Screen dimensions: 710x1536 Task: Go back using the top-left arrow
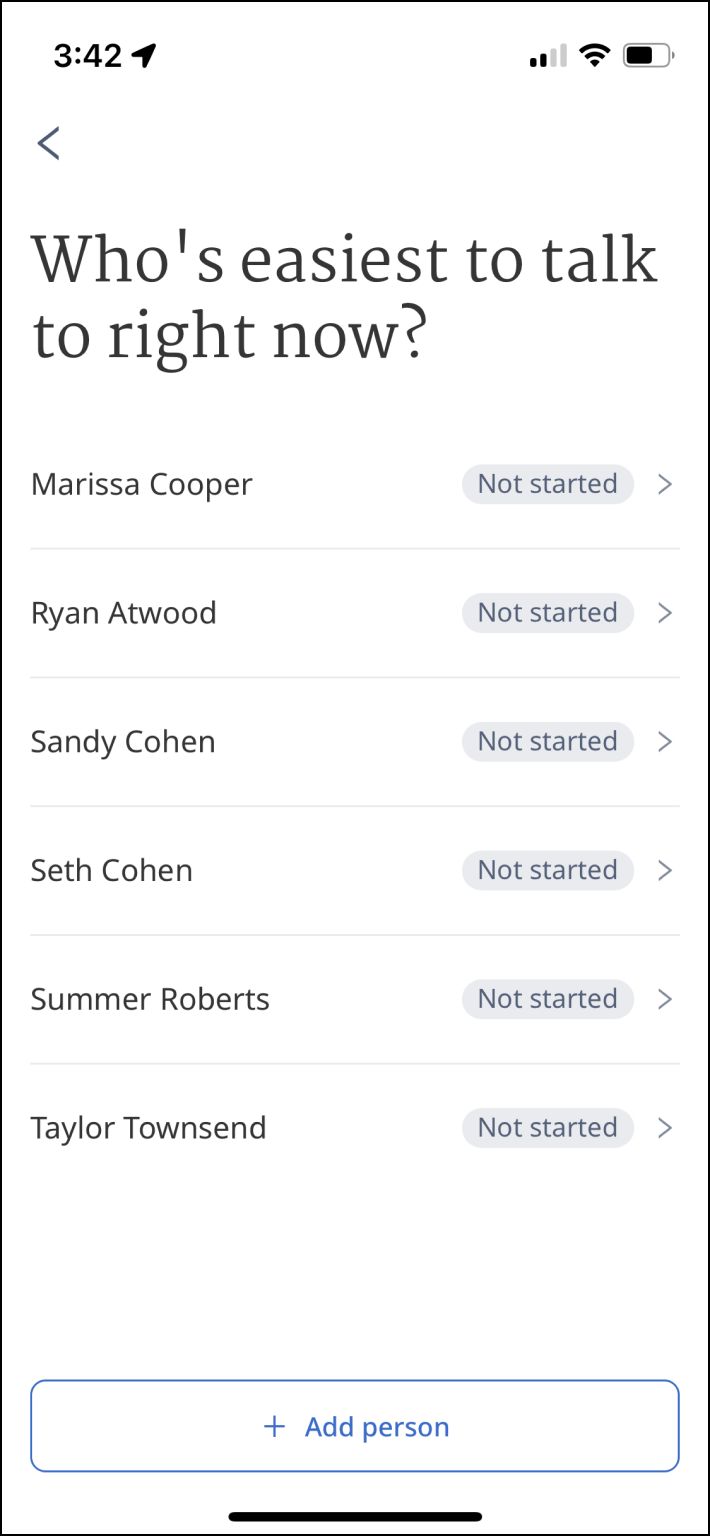[48, 143]
